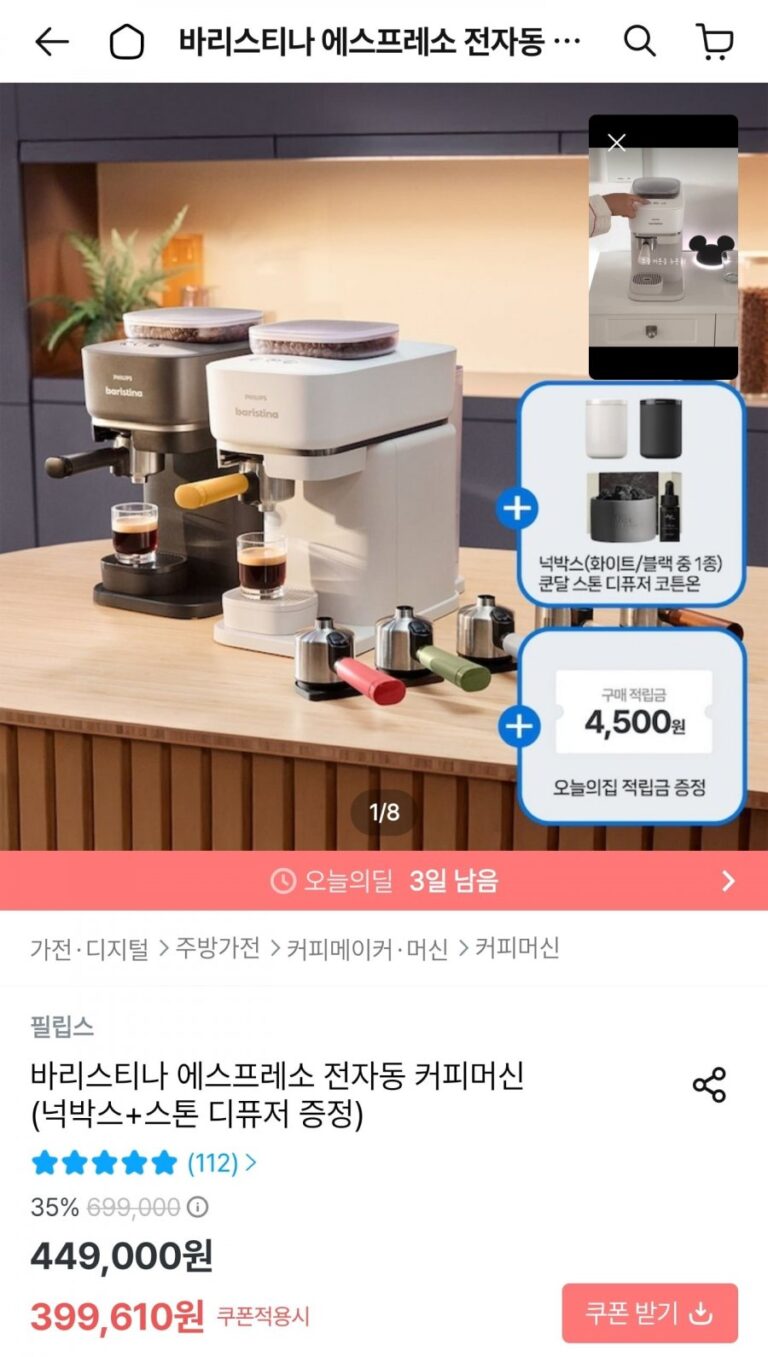
Task: Open the (112) reviews link
Action: 220,1163
